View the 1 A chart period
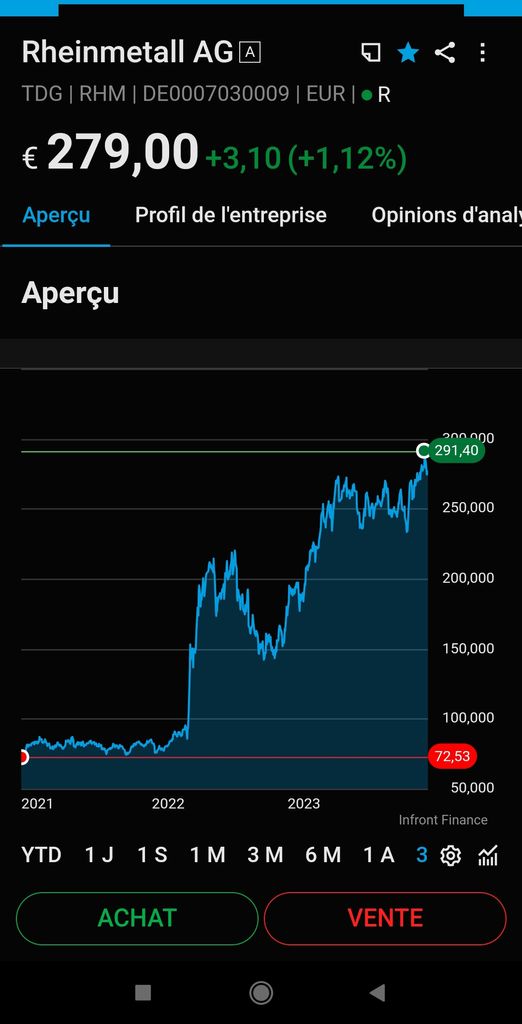Viewport: 522px width, 1024px height. 379,855
